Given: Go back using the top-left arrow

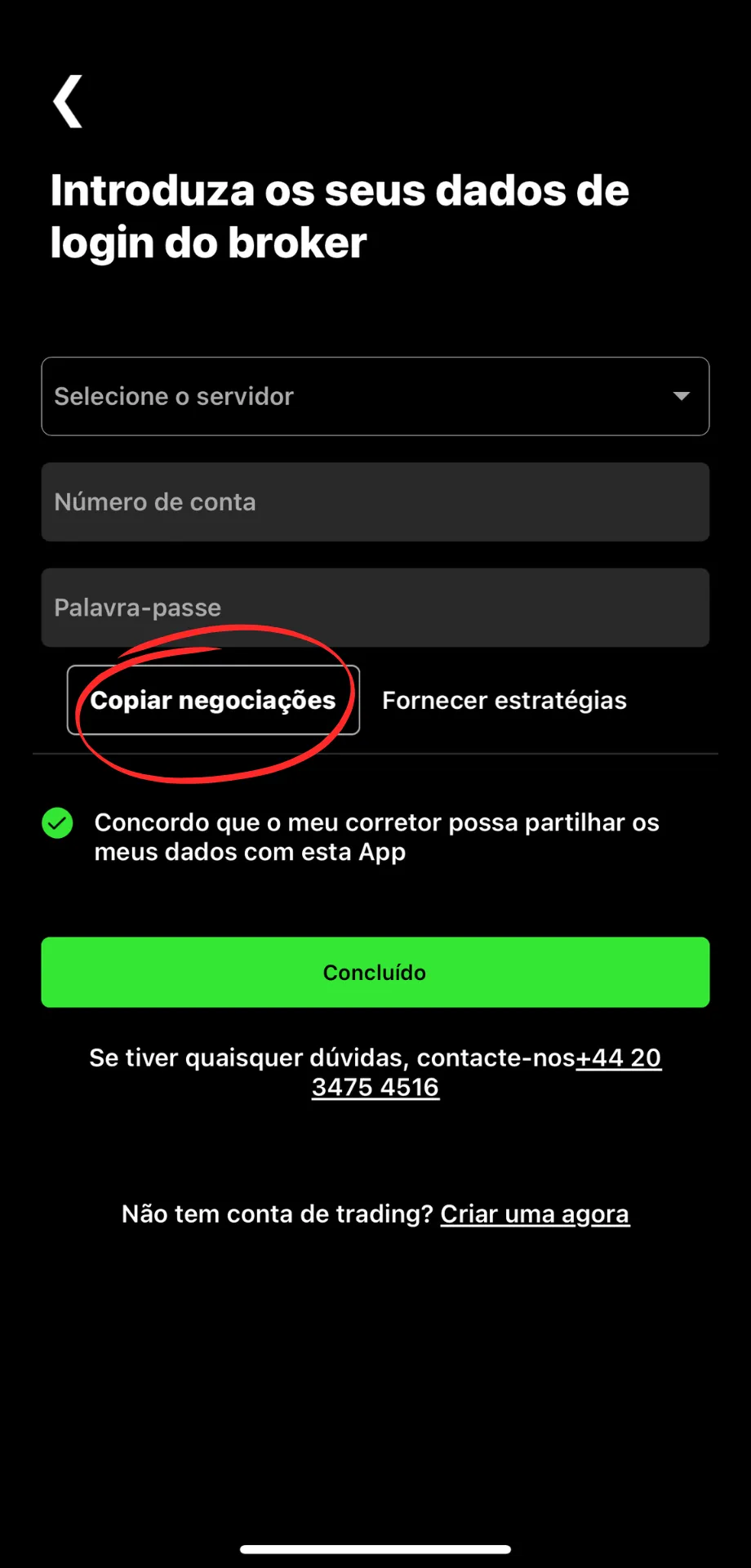Looking at the screenshot, I should 68,101.
